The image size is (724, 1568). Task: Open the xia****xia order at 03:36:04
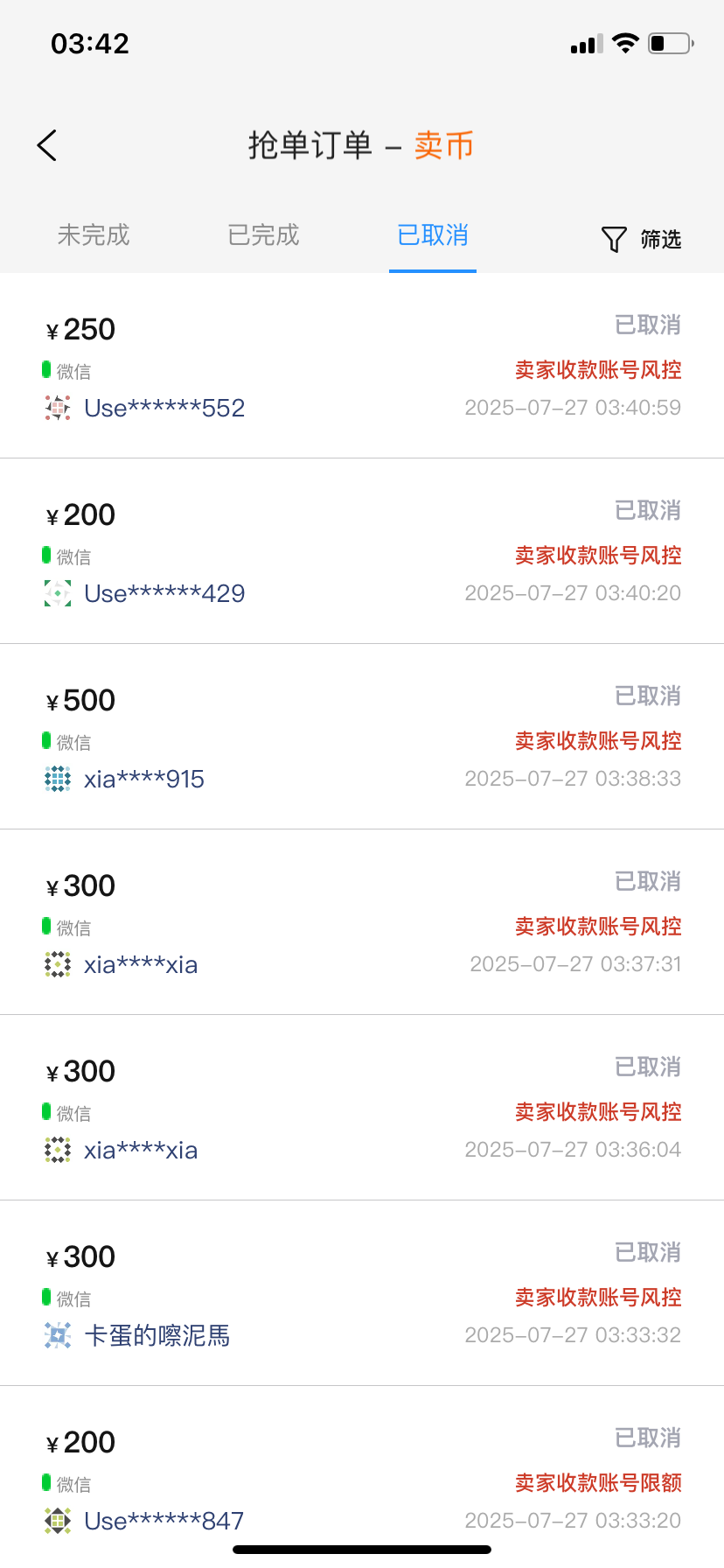[x=362, y=1109]
